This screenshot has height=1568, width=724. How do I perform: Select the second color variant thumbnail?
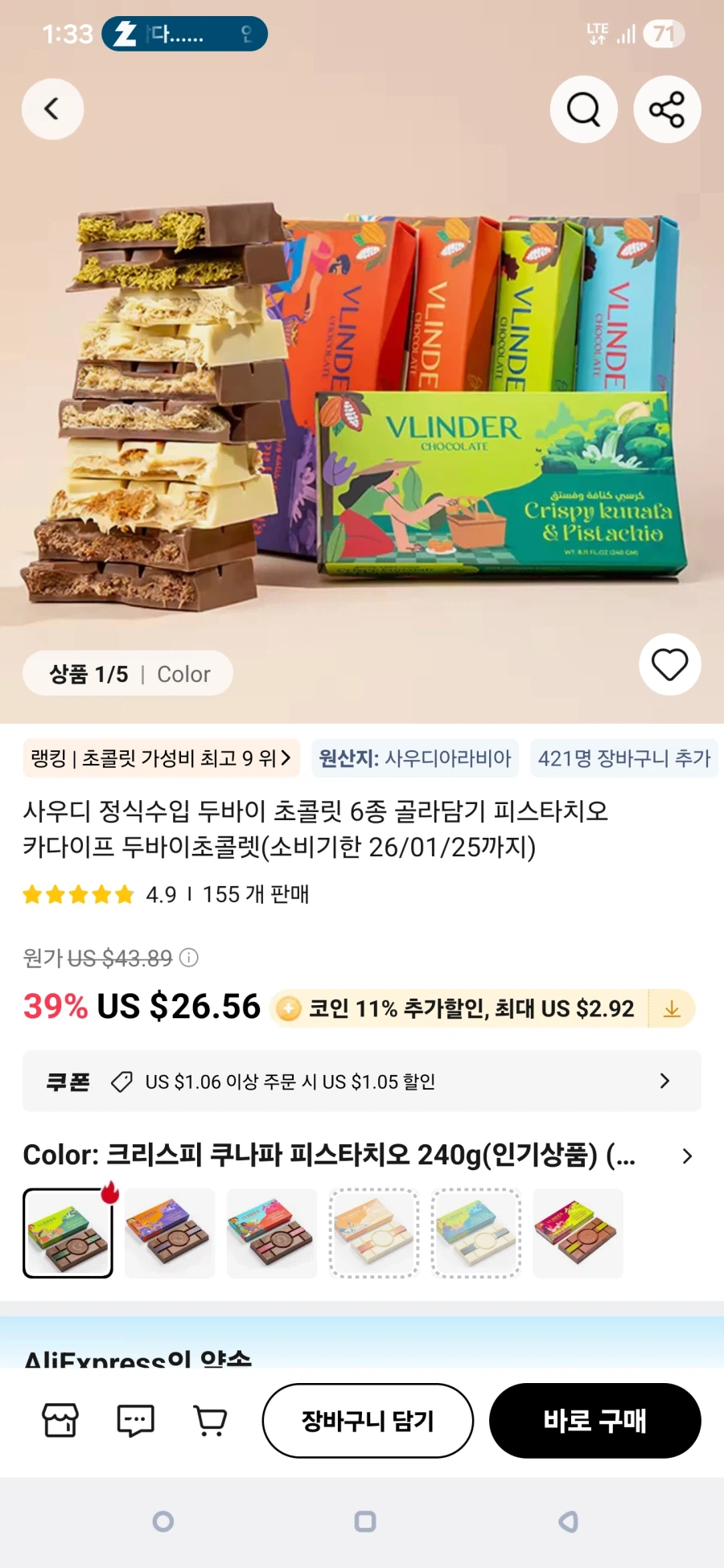[170, 1233]
